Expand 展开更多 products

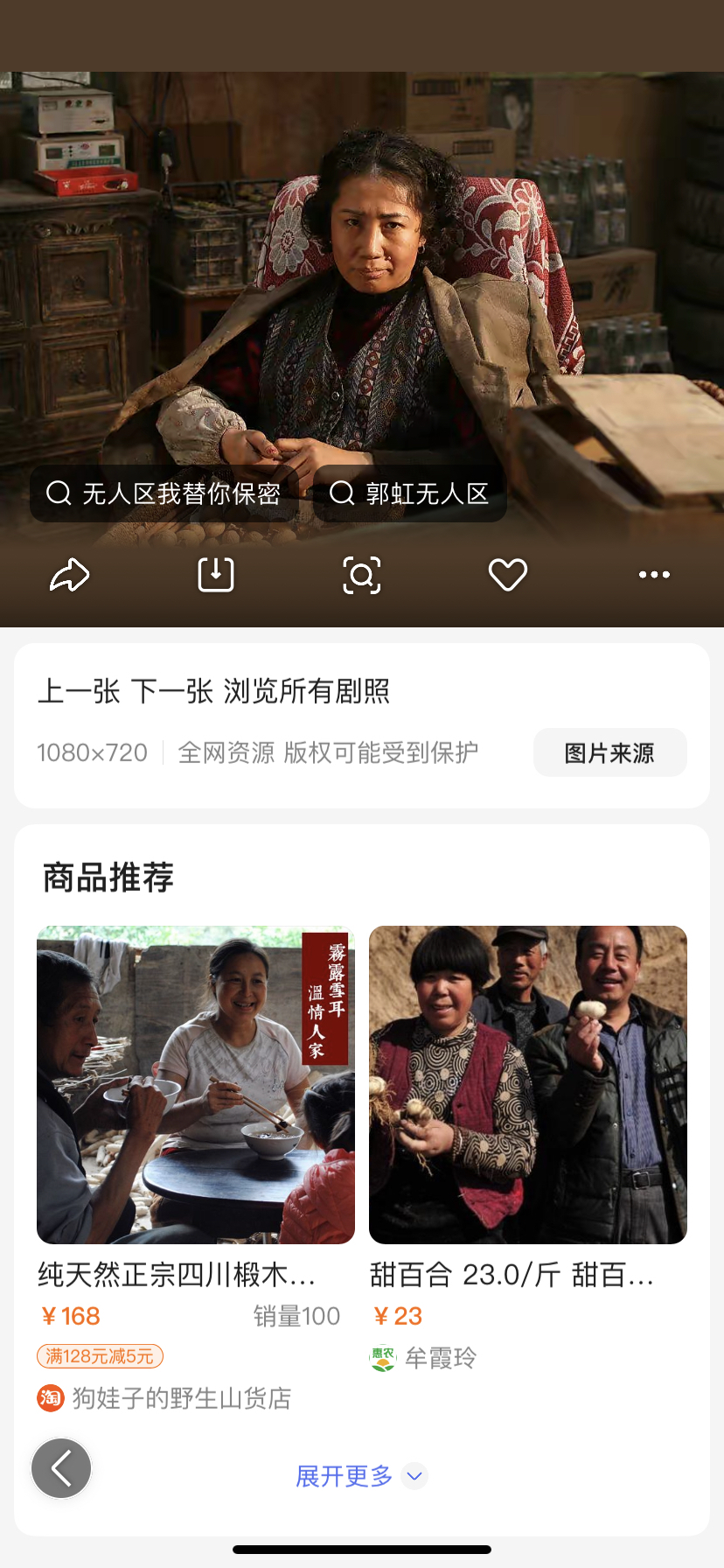coord(360,1476)
